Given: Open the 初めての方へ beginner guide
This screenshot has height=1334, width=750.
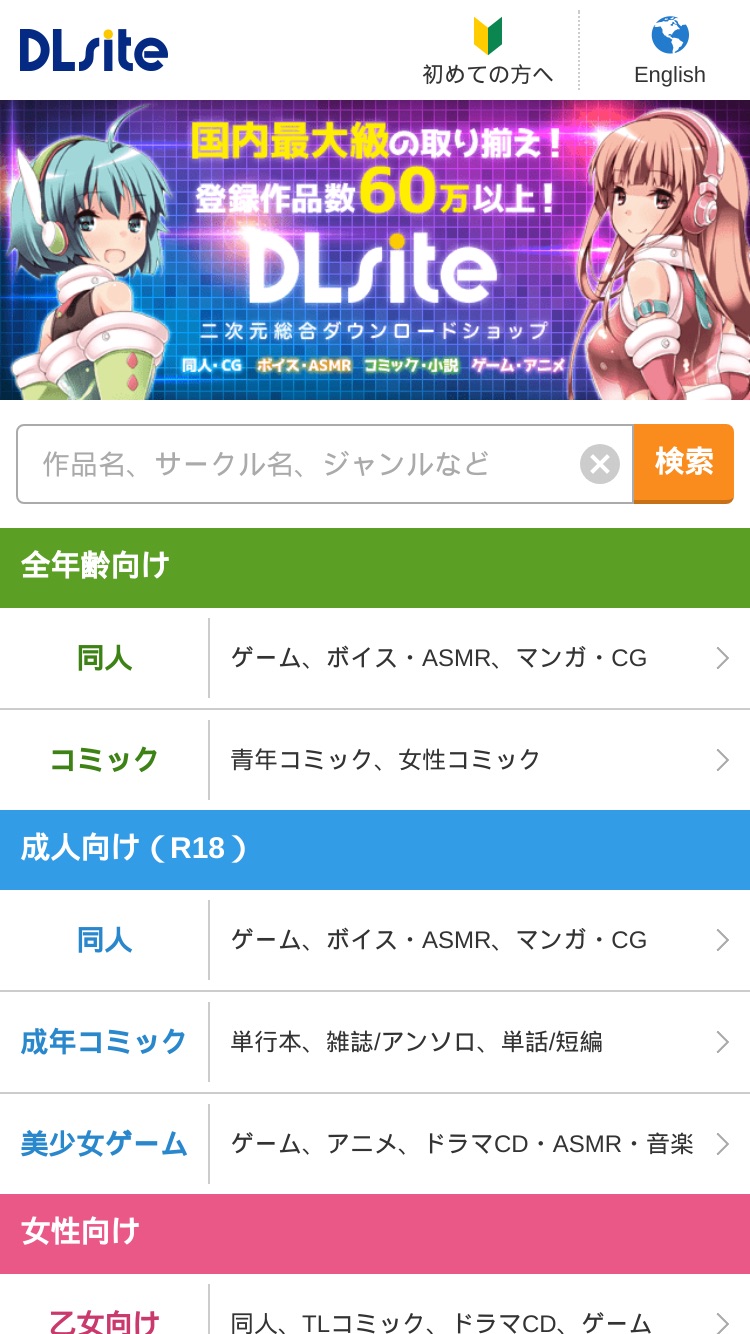Looking at the screenshot, I should click(488, 51).
